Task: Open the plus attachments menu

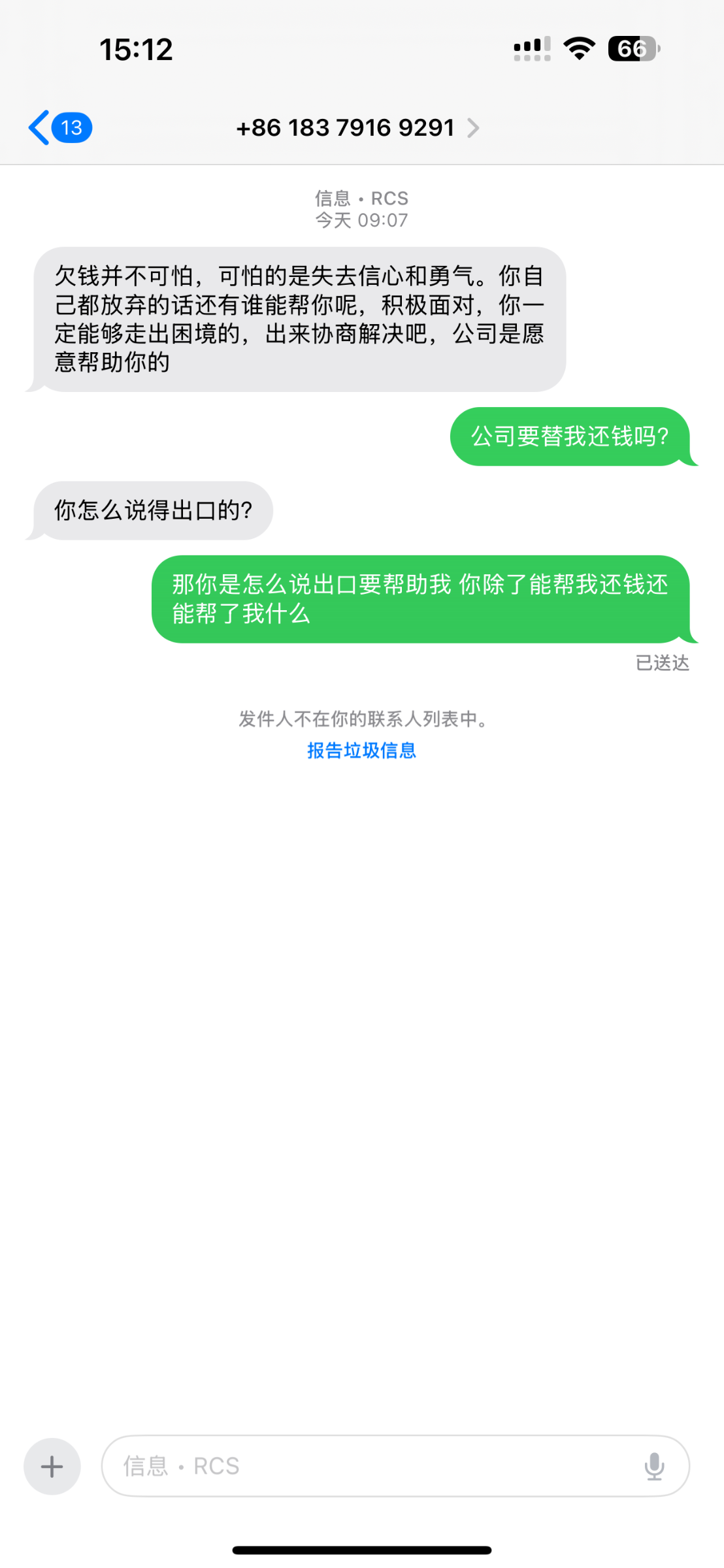Action: [x=52, y=1467]
